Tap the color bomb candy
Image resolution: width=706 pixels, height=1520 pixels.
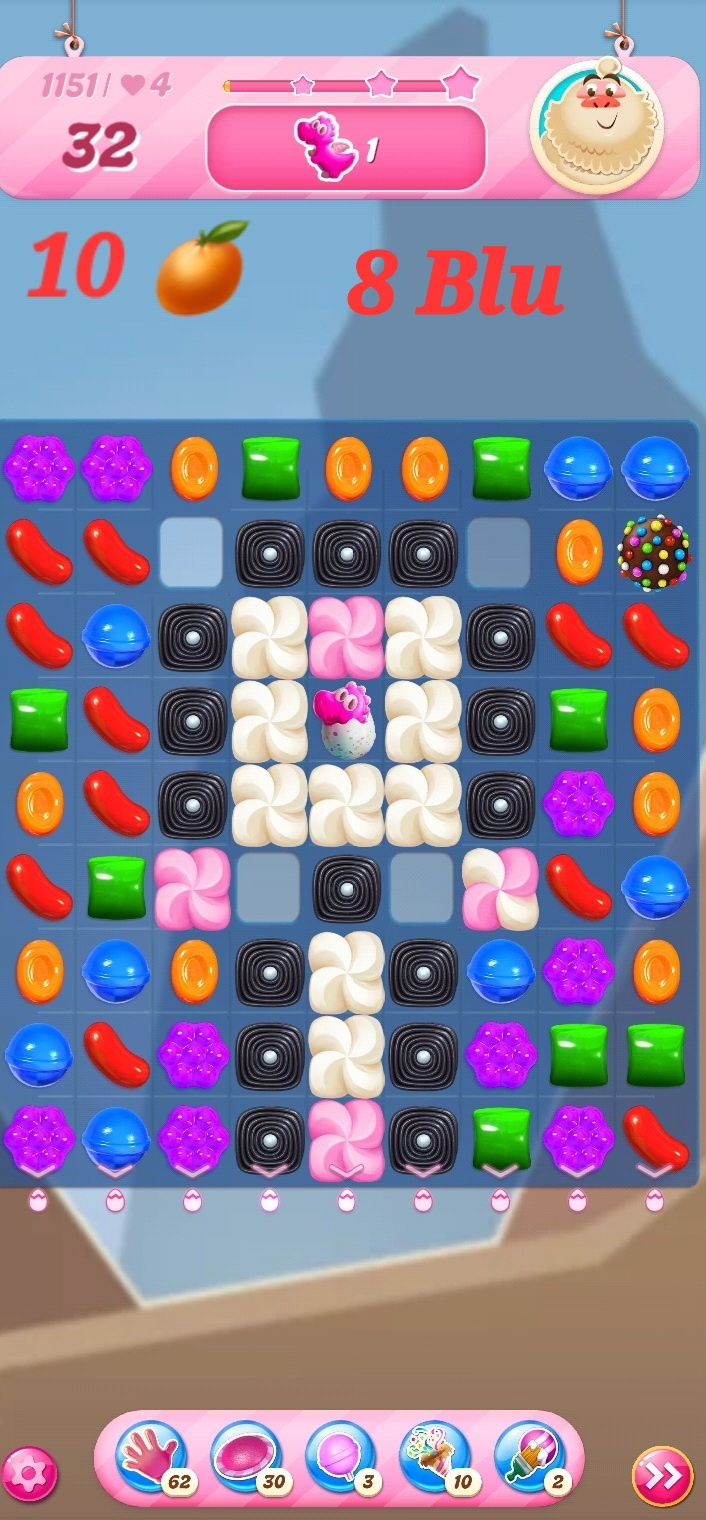point(654,553)
